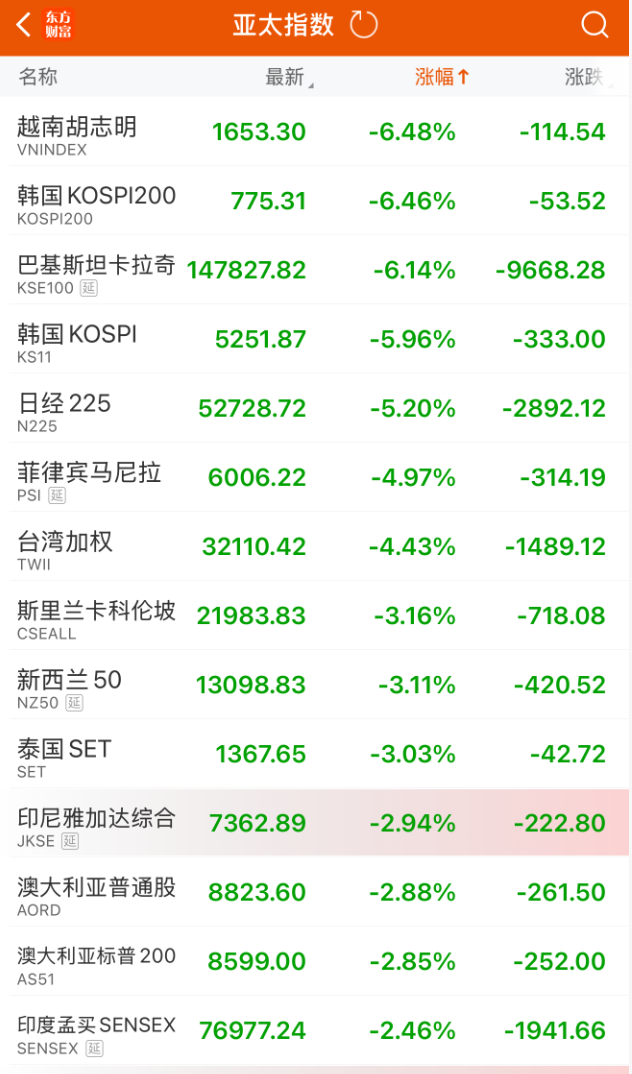Open the search icon
The width and height of the screenshot is (632, 1074).
(x=594, y=24)
